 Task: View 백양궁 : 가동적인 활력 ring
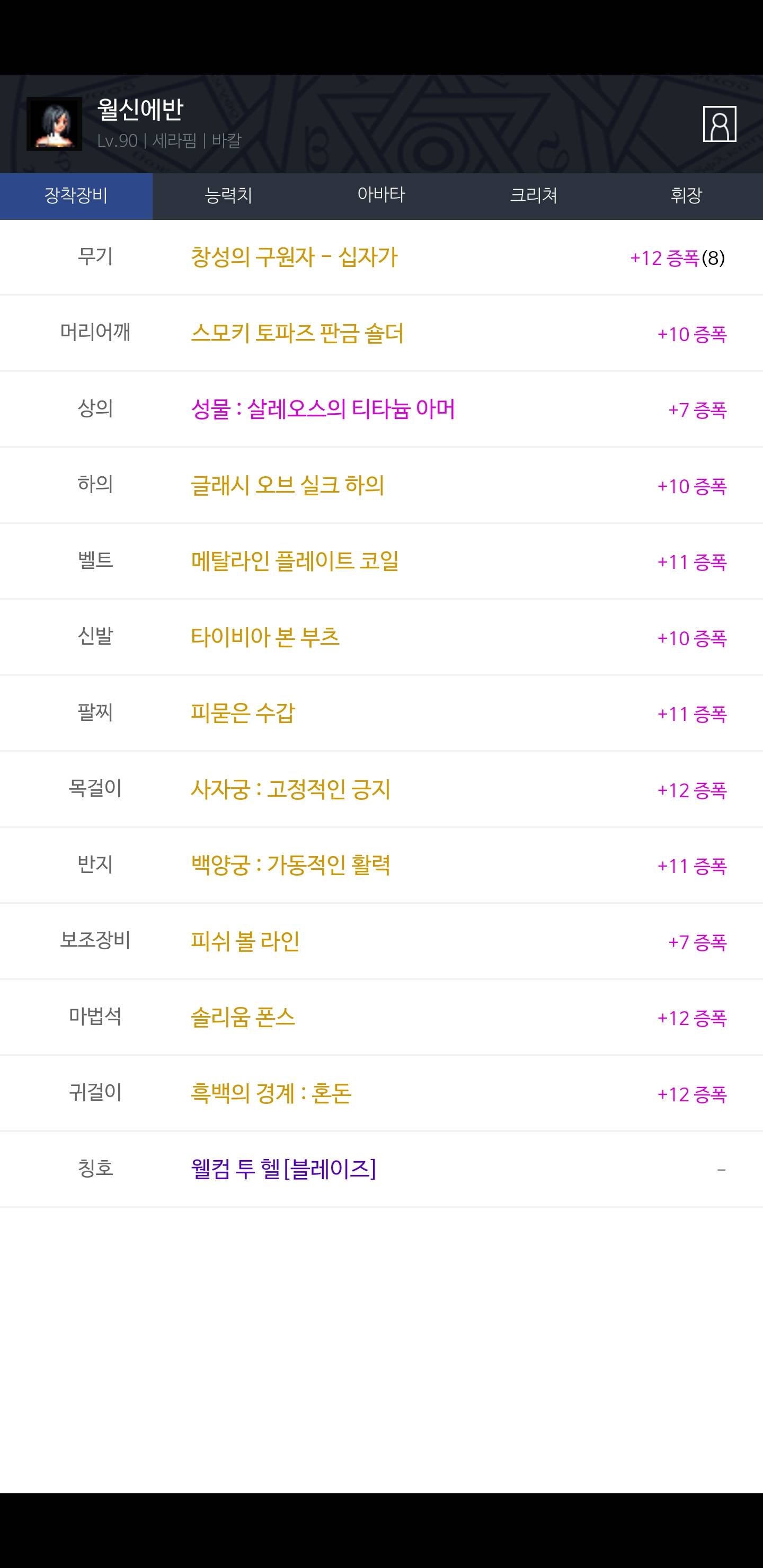click(290, 865)
